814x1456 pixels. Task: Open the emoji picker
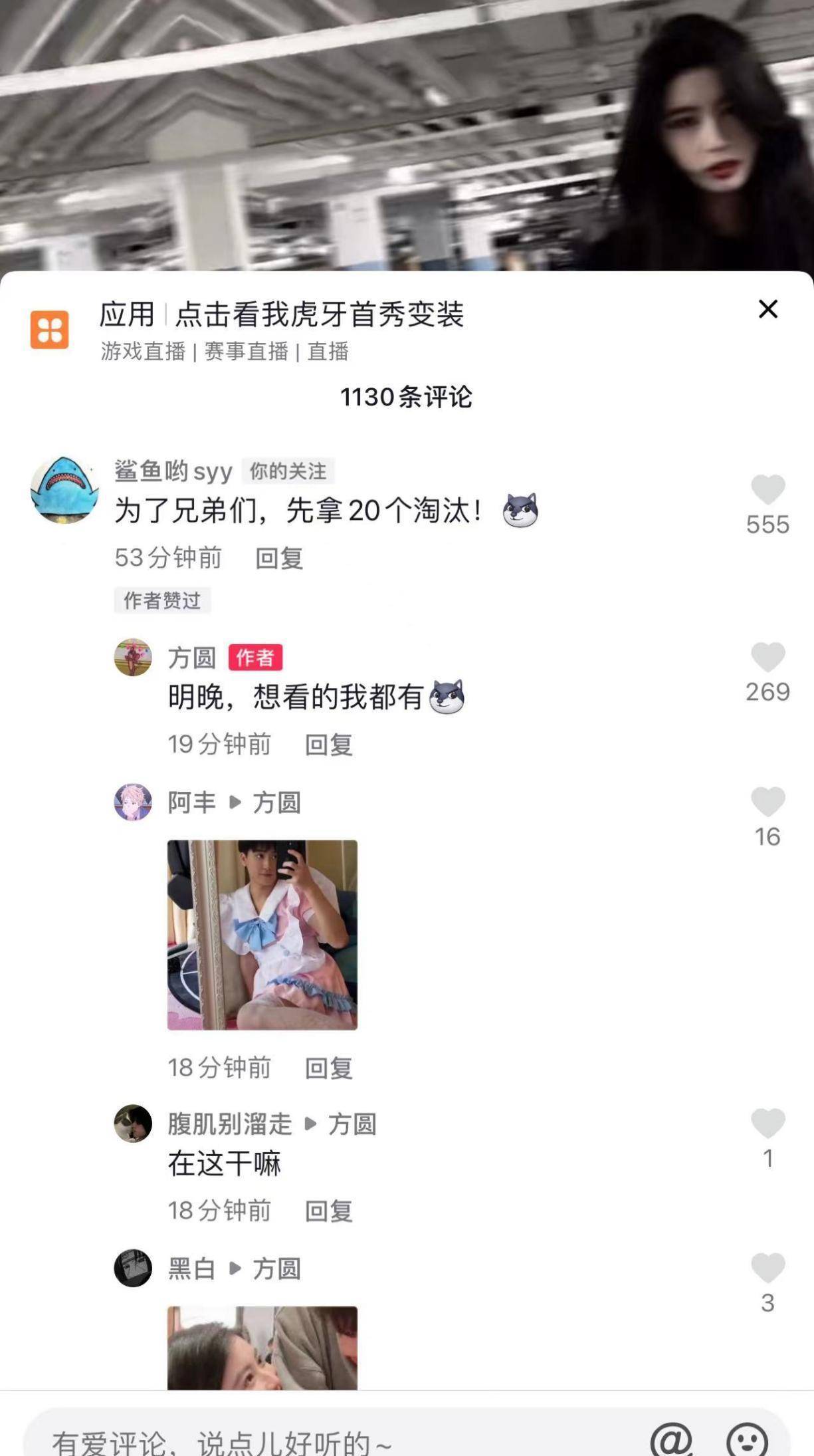[748, 1440]
